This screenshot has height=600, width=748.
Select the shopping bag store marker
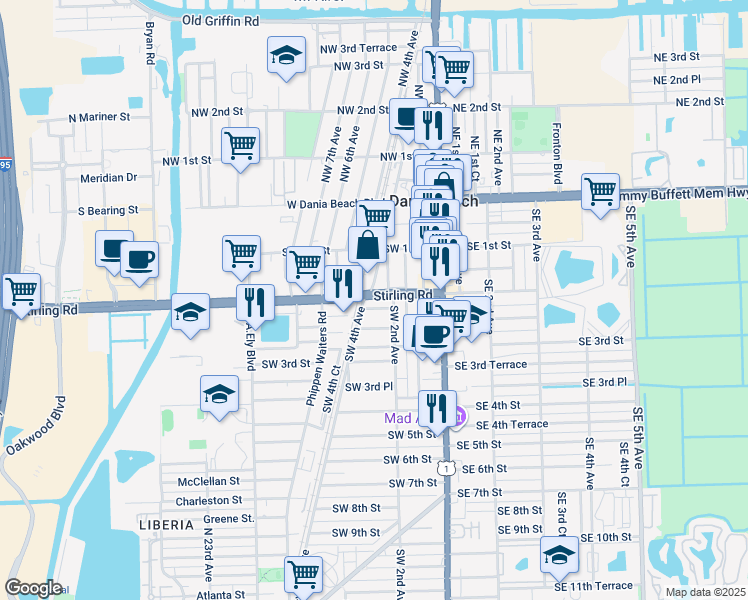(x=368, y=245)
